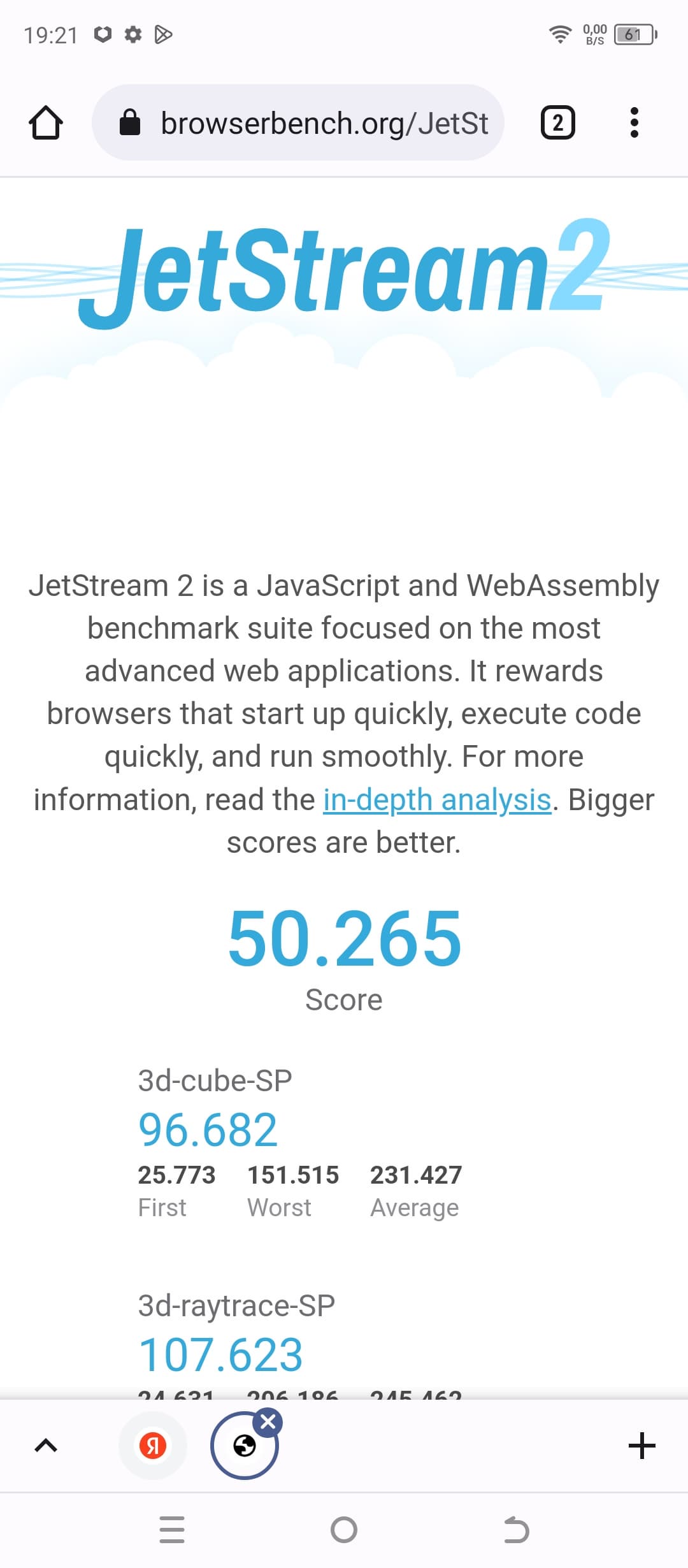Open the three-dot overflow menu
The height and width of the screenshot is (1568, 688).
tap(633, 122)
